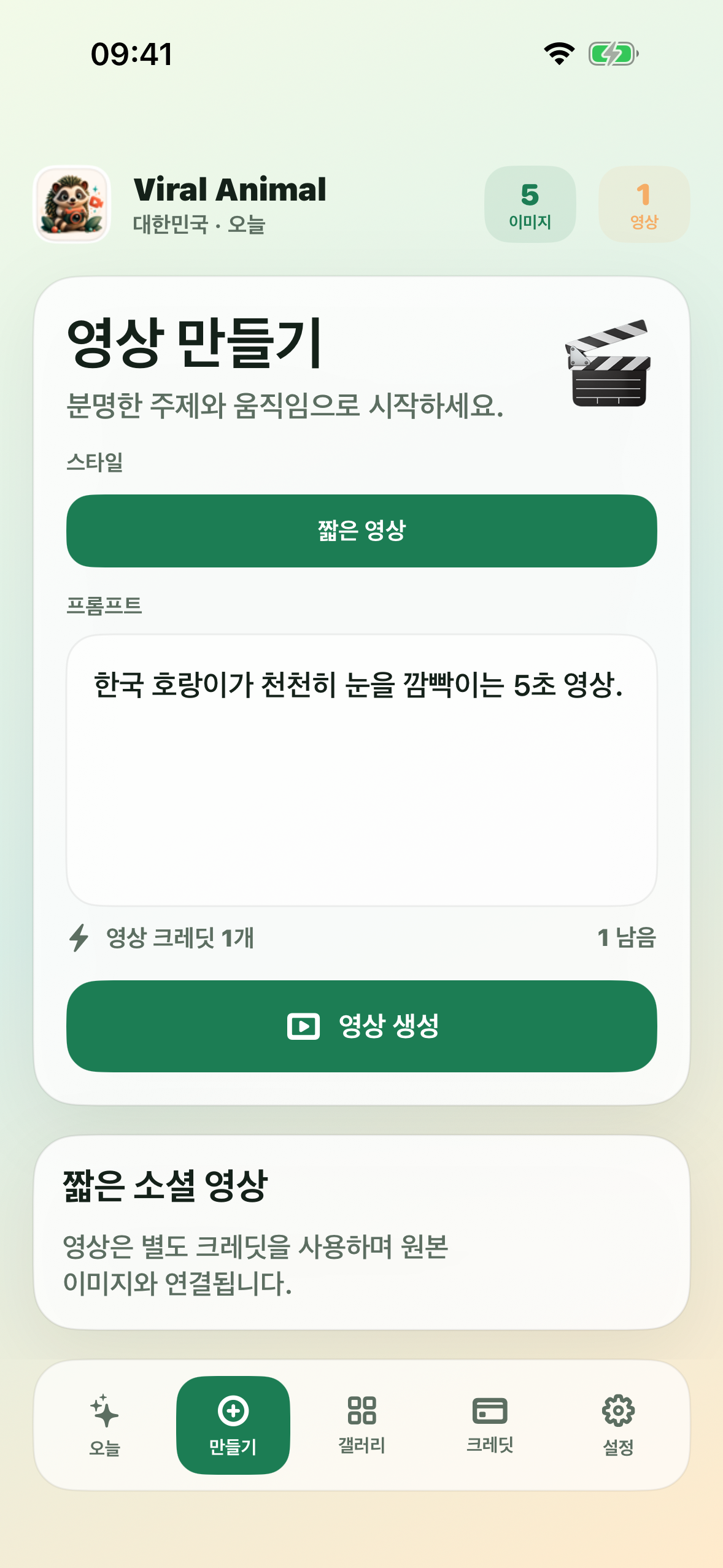The width and height of the screenshot is (723, 1568).
Task: Switch to the 오늘 tab
Action: [104, 1425]
